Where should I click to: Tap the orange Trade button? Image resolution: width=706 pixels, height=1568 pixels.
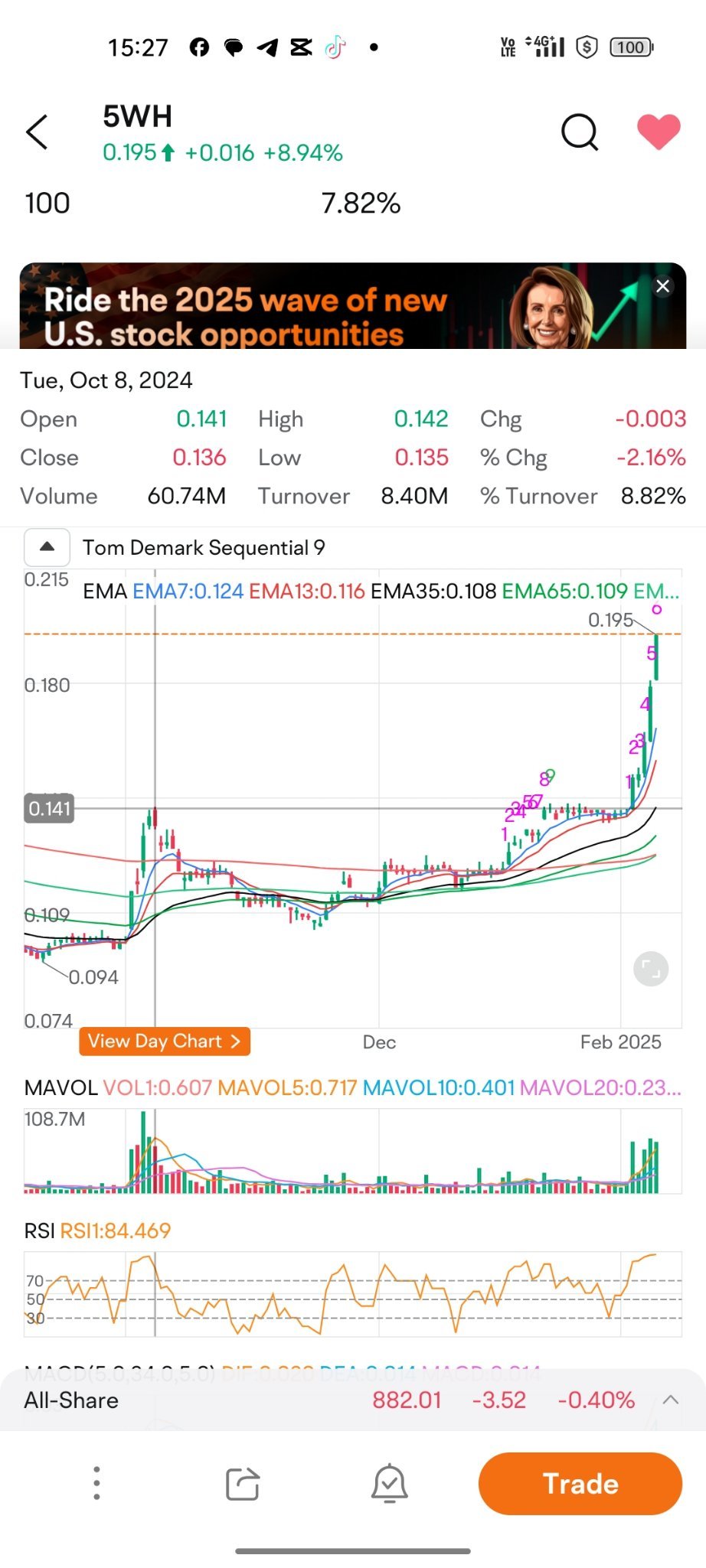pos(580,1483)
